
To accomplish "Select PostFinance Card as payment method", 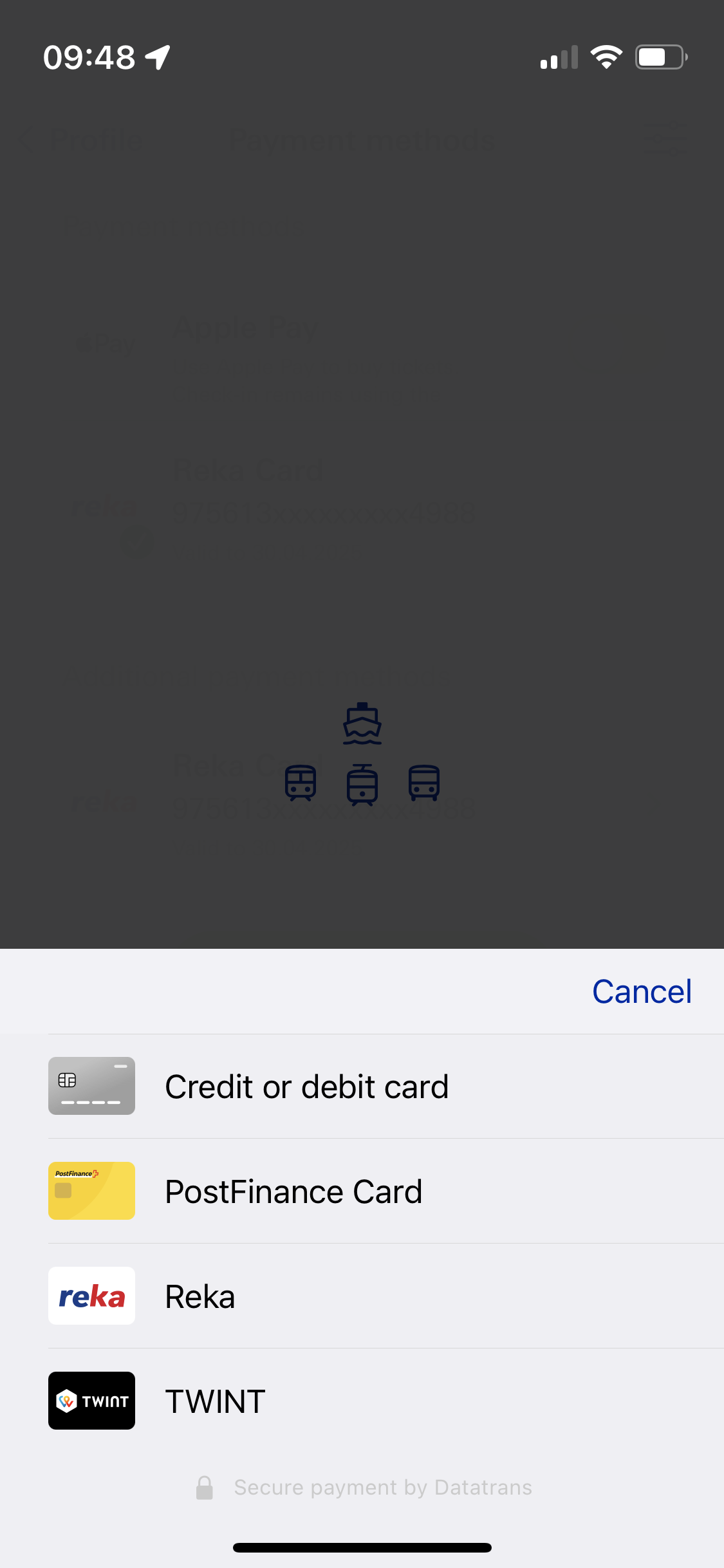I will [x=293, y=1191].
